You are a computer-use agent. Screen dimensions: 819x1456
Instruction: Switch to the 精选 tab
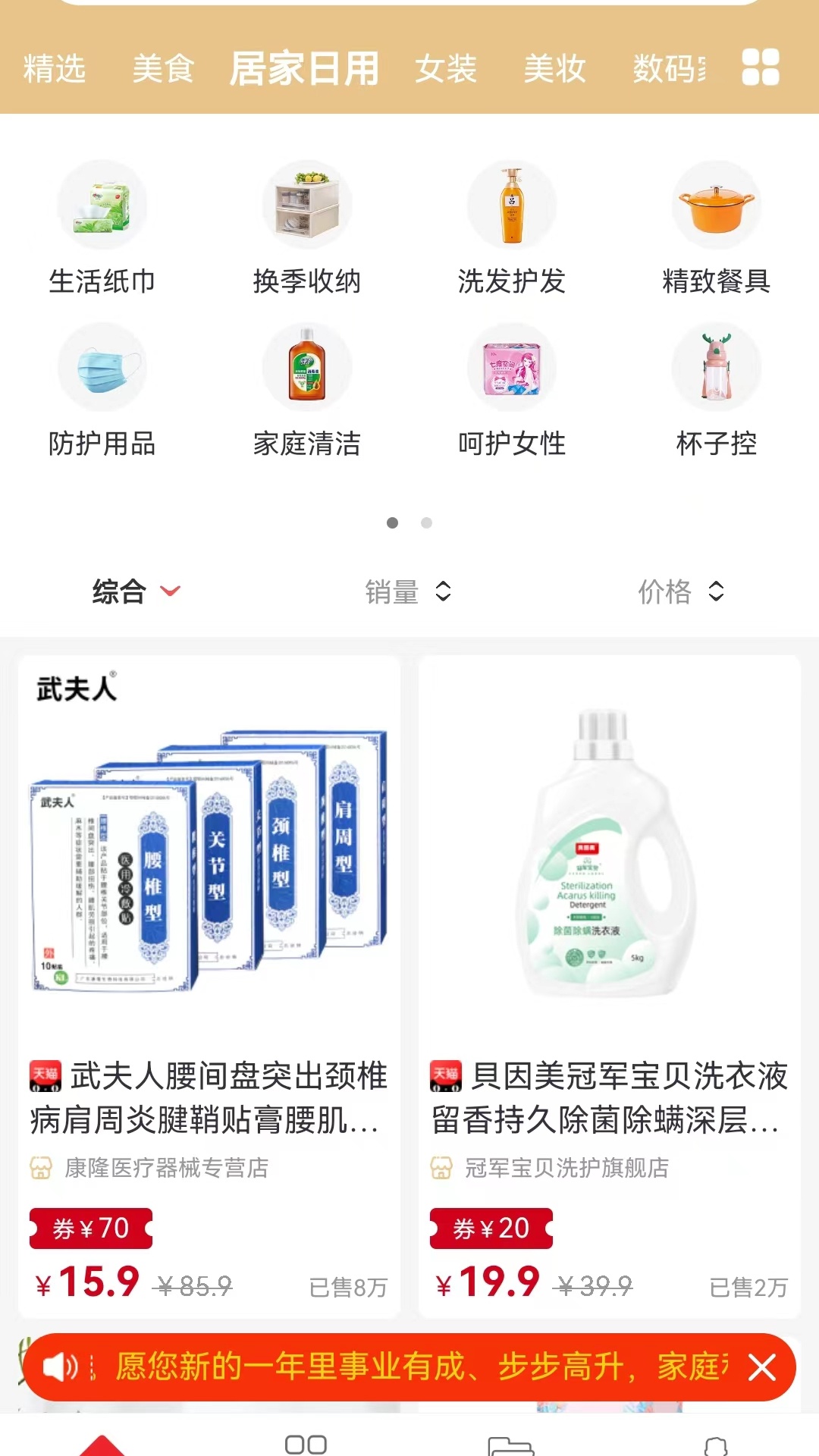(54, 69)
